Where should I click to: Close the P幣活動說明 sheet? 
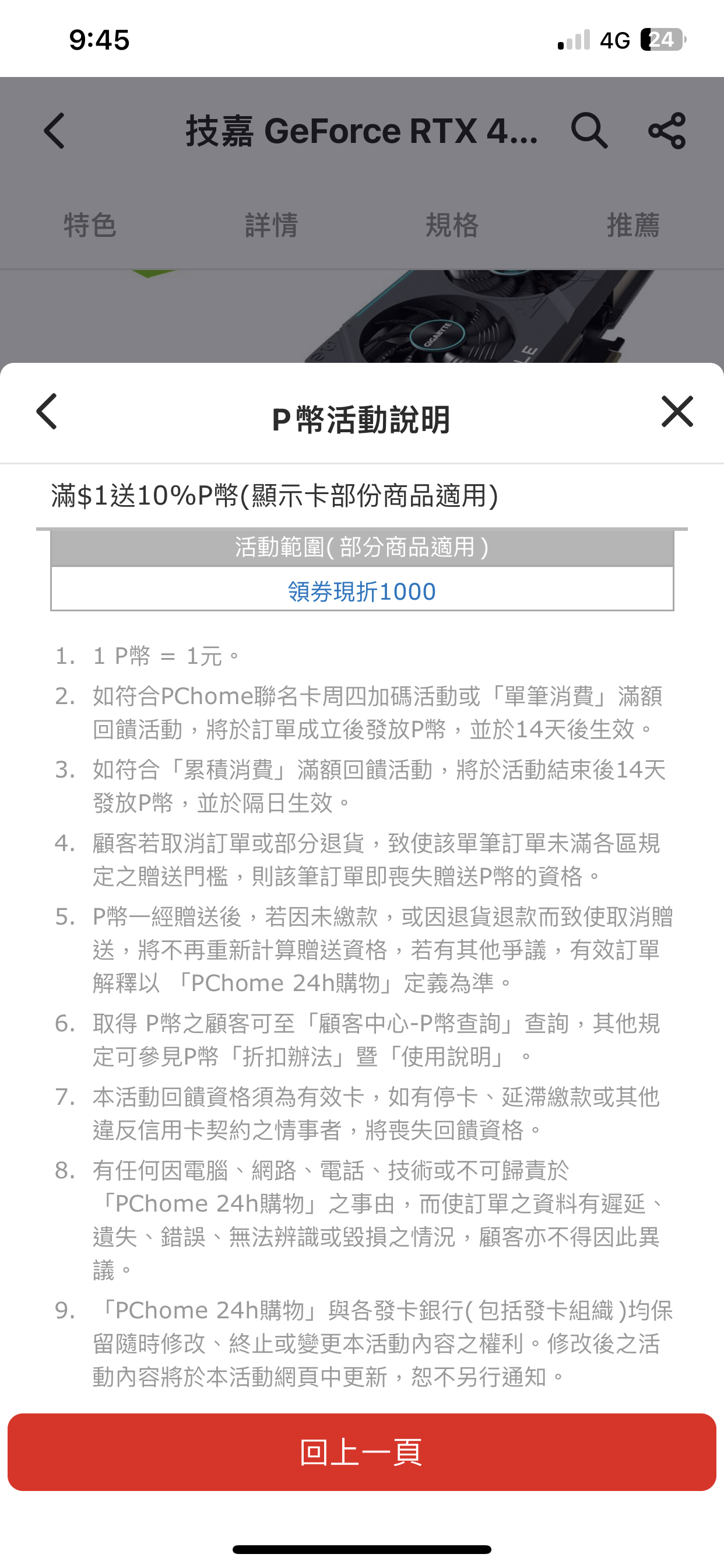[x=677, y=412]
